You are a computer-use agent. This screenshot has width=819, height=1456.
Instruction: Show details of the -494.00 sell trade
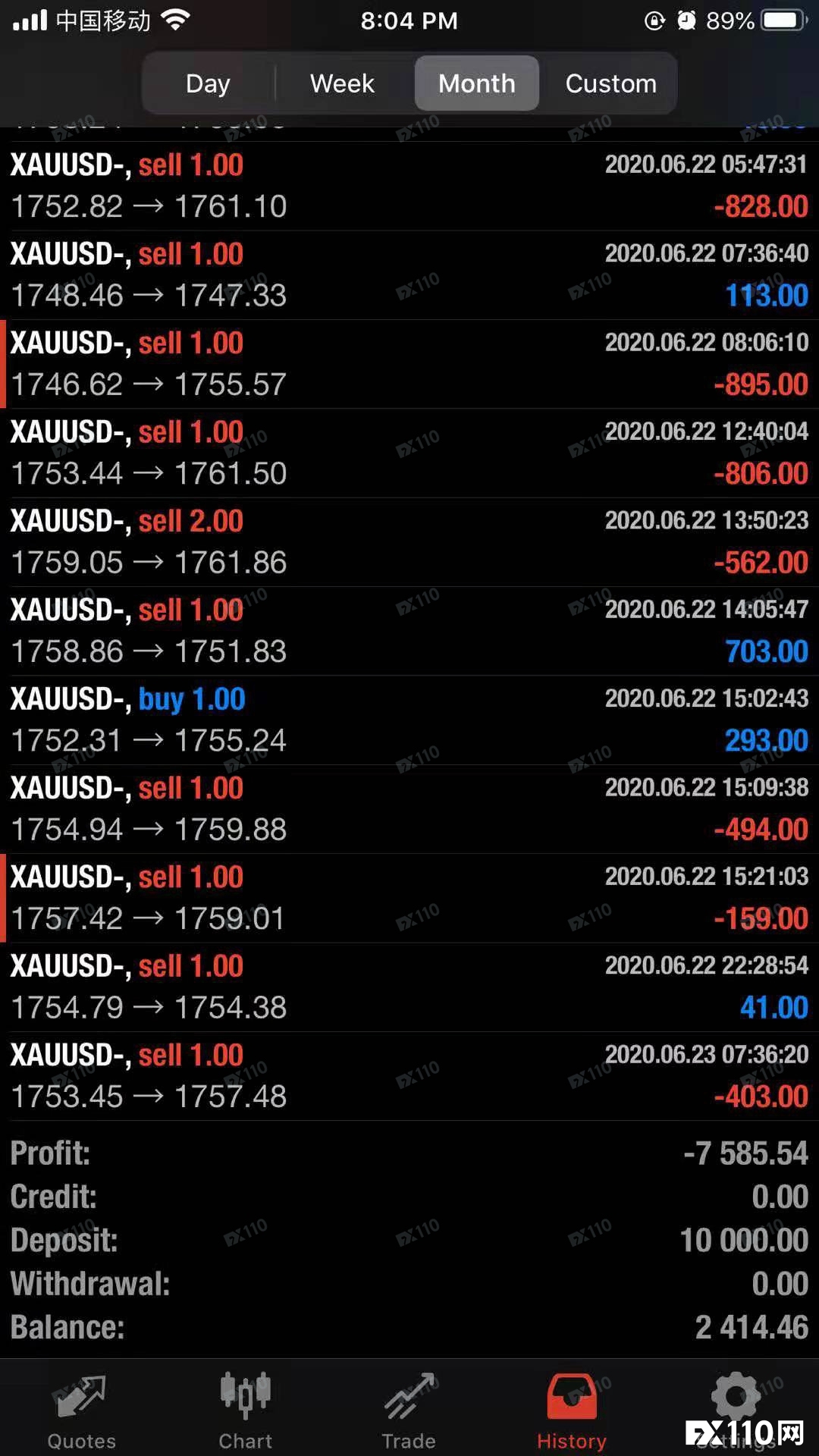(x=409, y=808)
